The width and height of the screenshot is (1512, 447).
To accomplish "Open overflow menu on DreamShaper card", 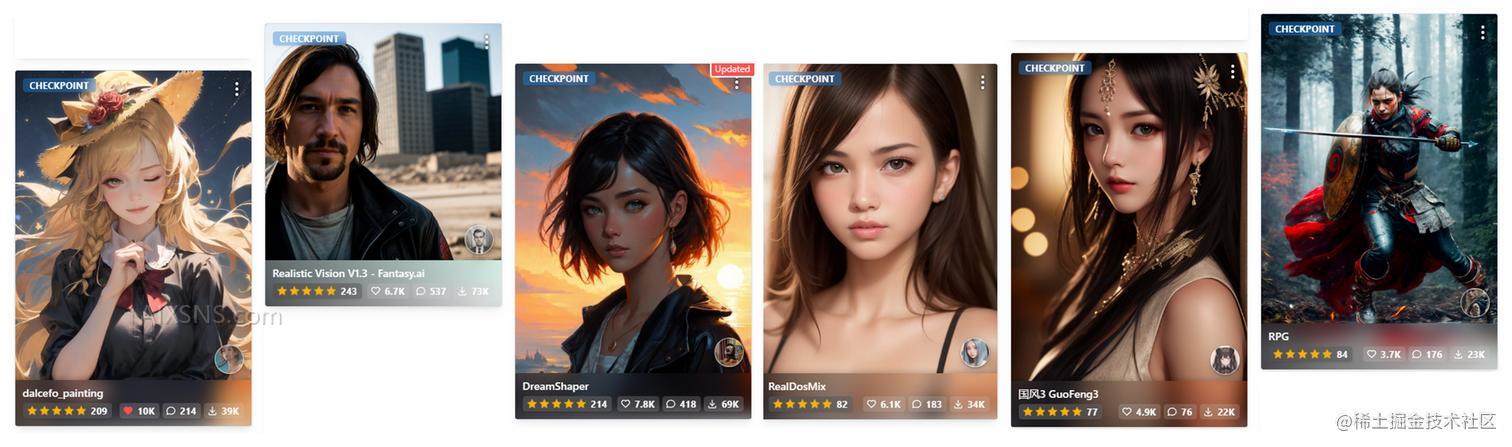I will [737, 85].
